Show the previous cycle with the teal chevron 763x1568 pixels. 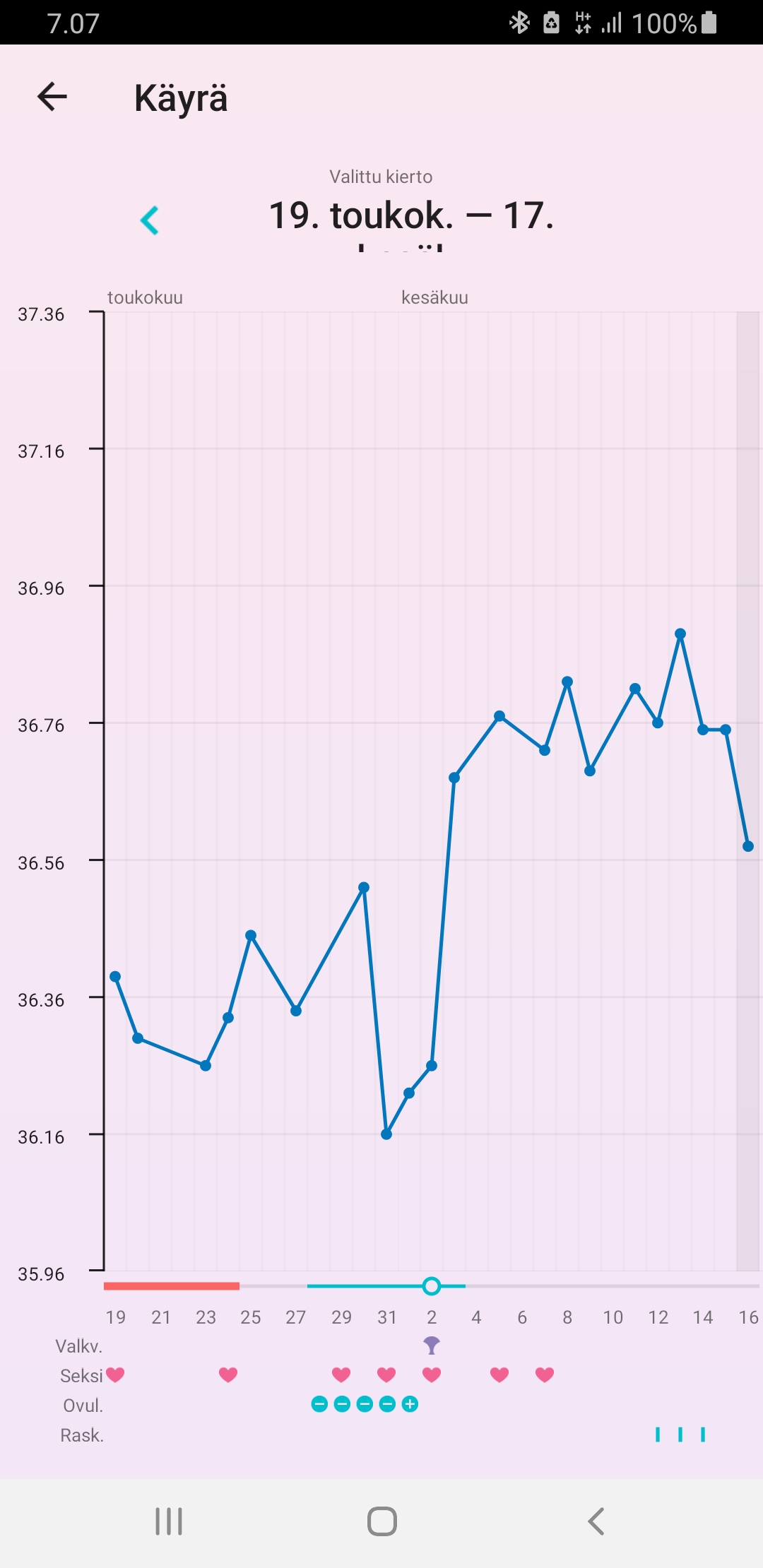click(150, 220)
